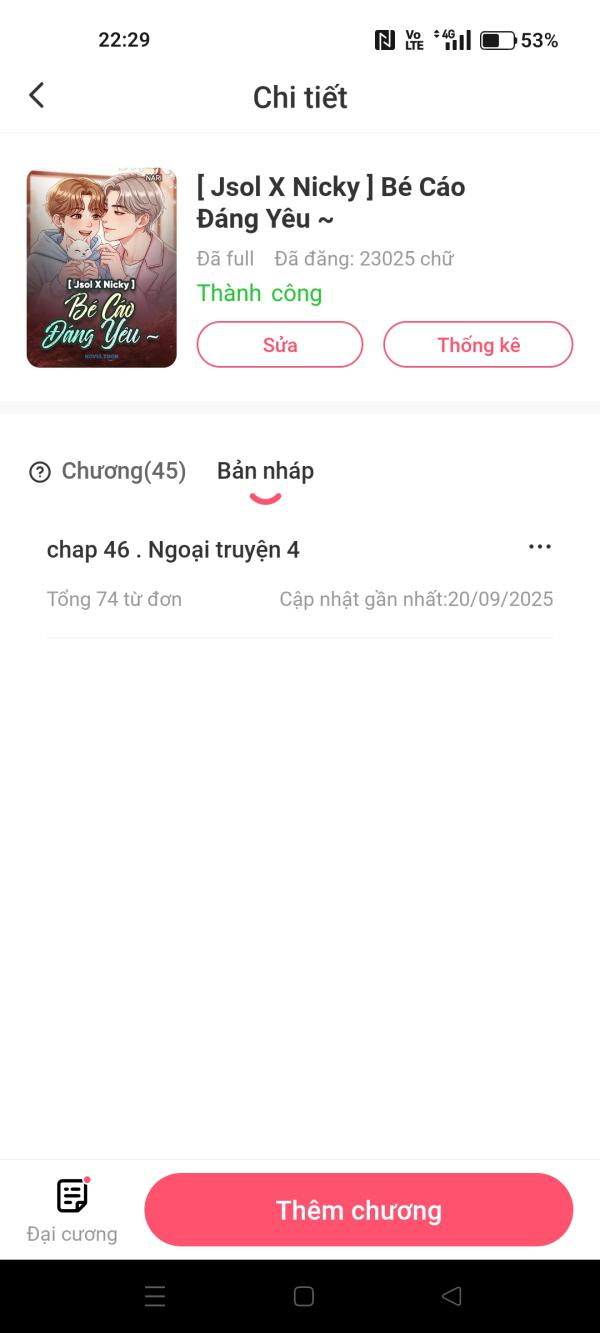
Task: Tap Thêm chương to add a chapter
Action: 358,1210
